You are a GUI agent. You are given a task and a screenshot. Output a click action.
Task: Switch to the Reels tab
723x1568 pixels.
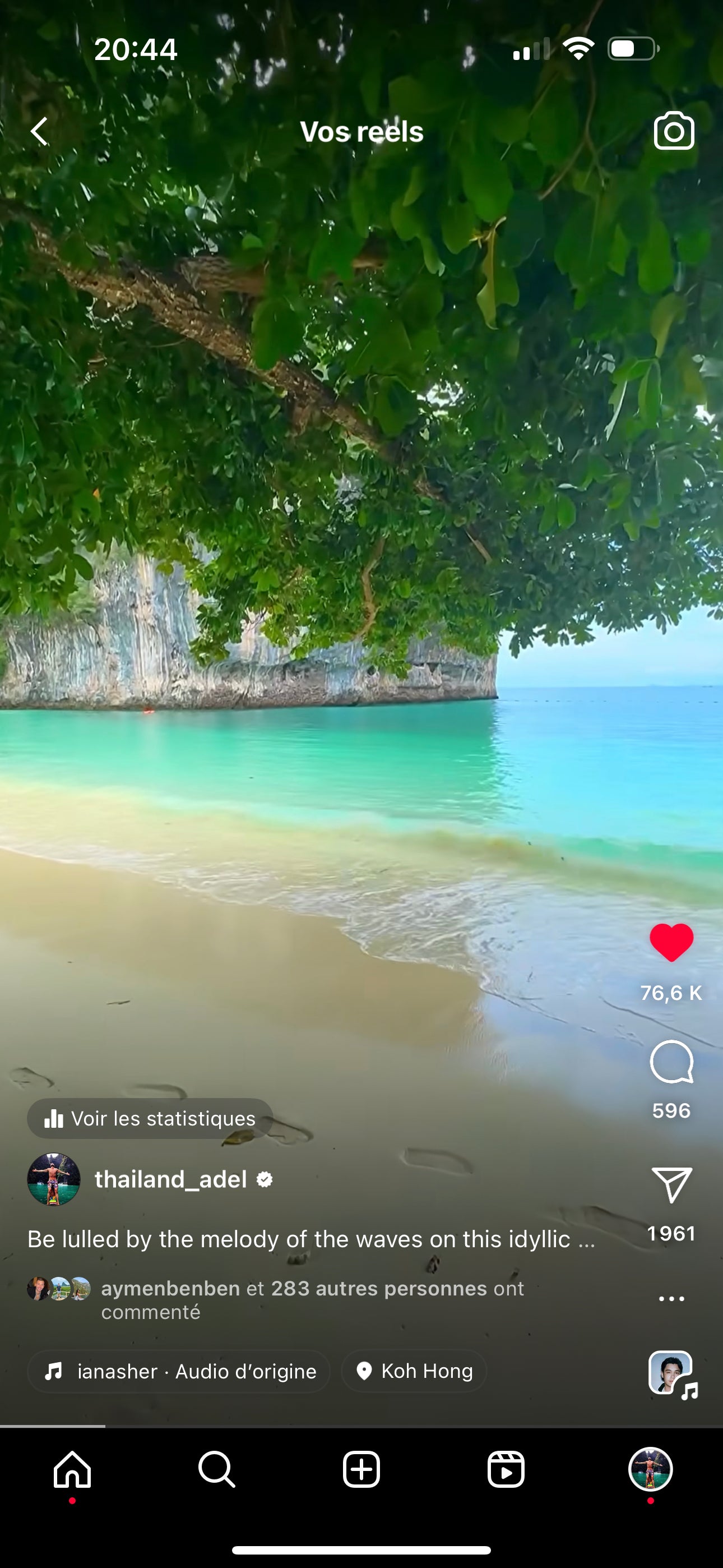[506, 1469]
